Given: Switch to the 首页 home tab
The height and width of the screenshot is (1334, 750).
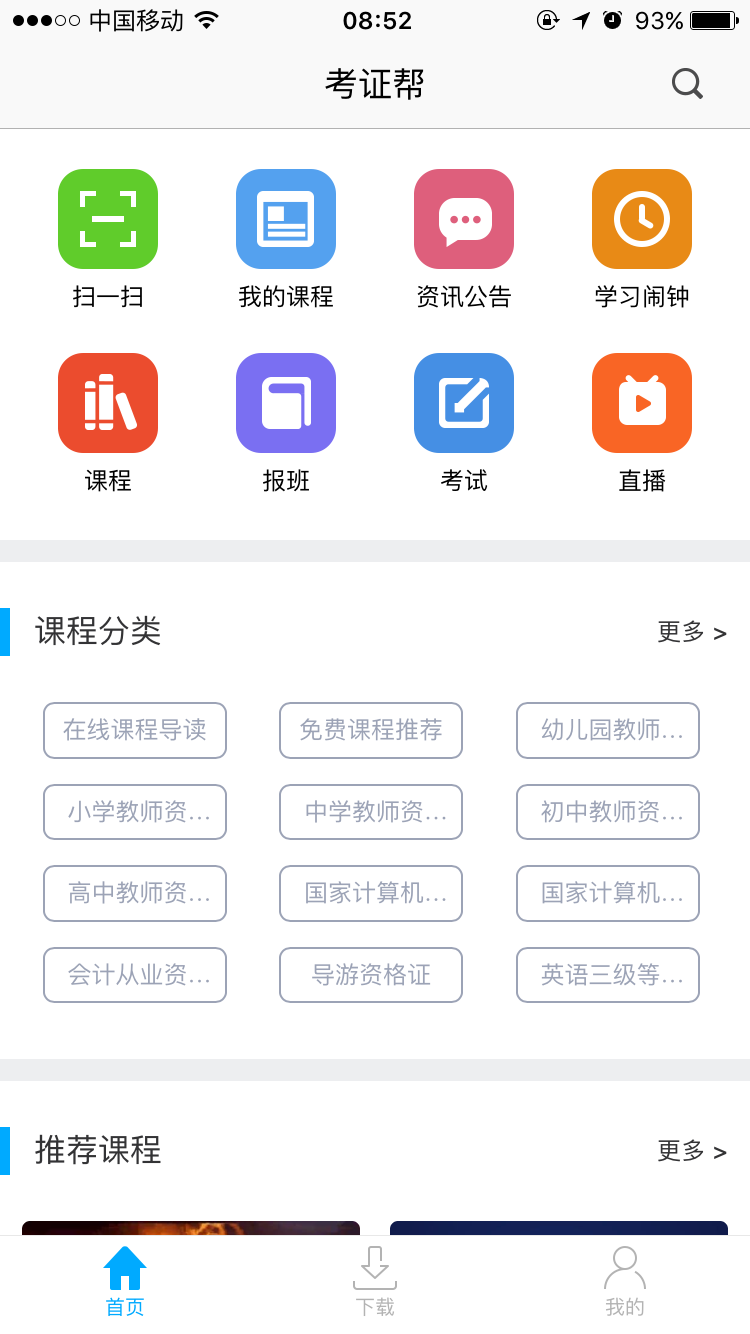Looking at the screenshot, I should click(x=123, y=1278).
